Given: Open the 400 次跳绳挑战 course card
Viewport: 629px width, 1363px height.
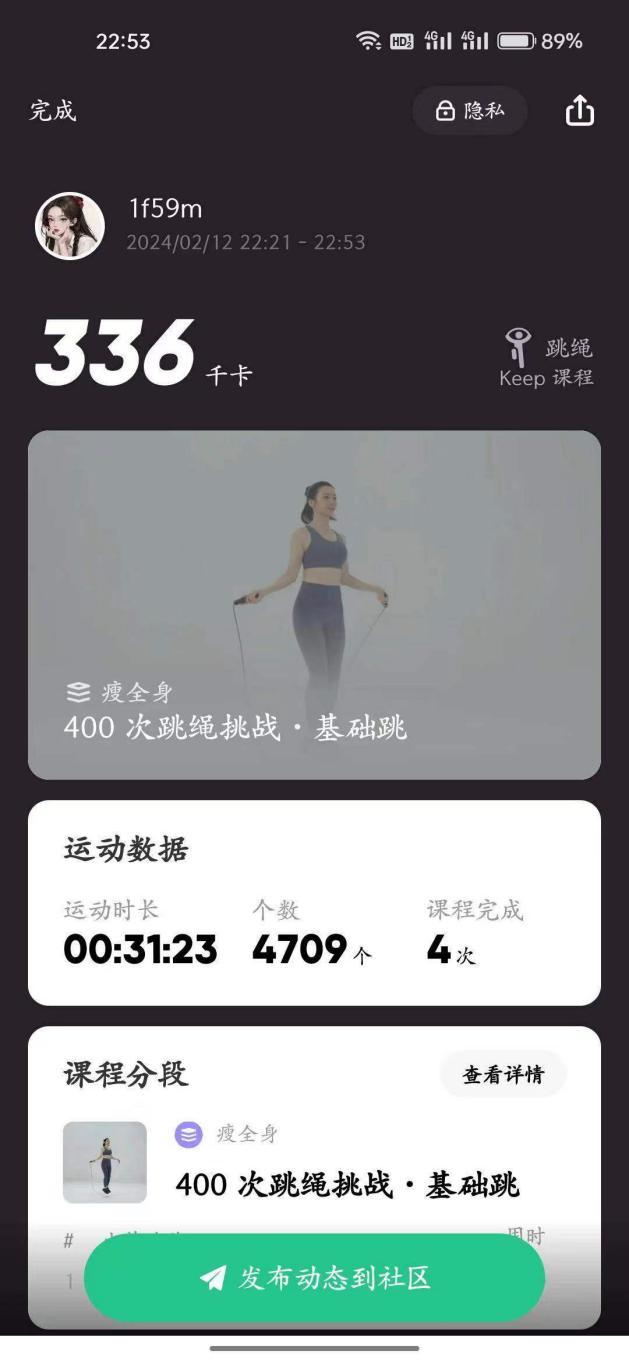Looking at the screenshot, I should coord(314,604).
